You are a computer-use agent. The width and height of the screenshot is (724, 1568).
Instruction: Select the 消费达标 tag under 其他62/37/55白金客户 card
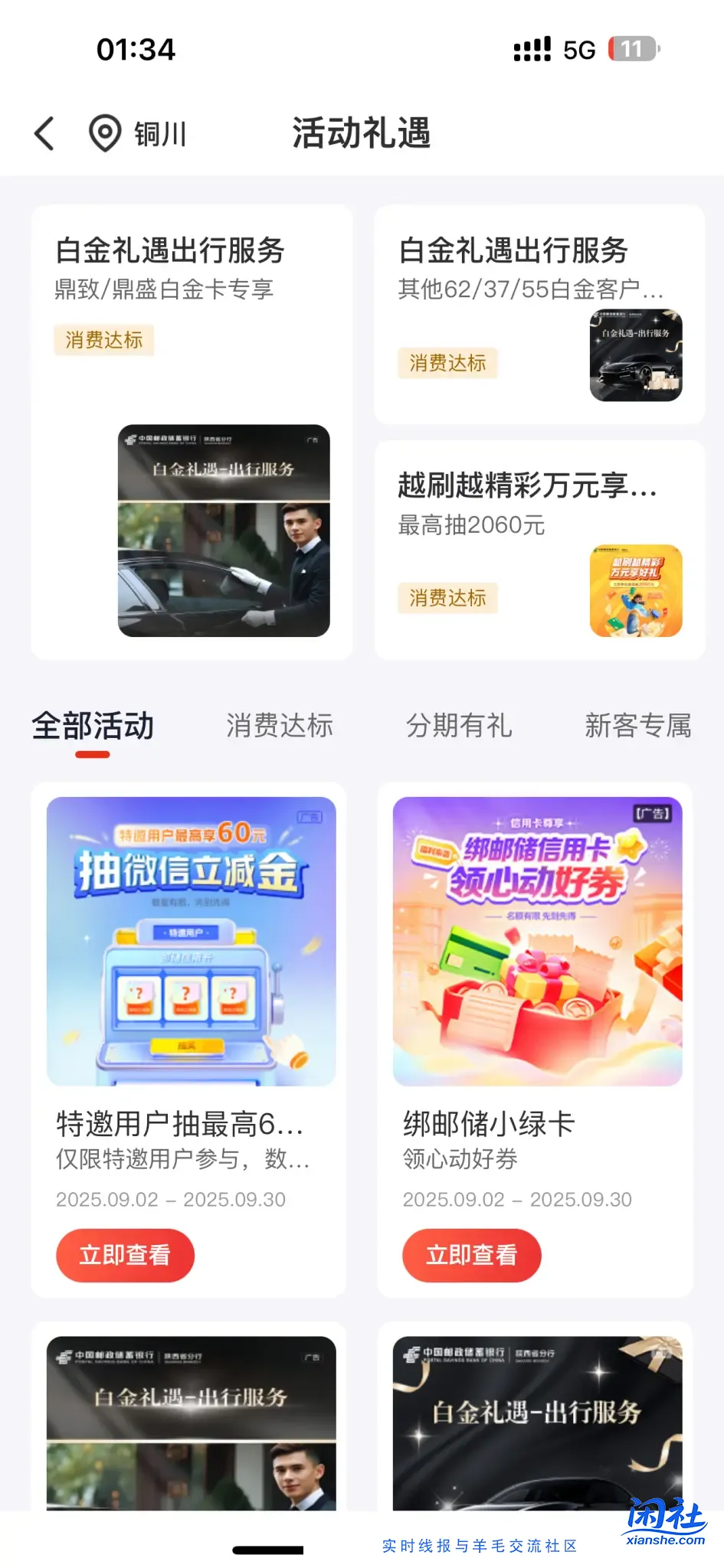447,364
